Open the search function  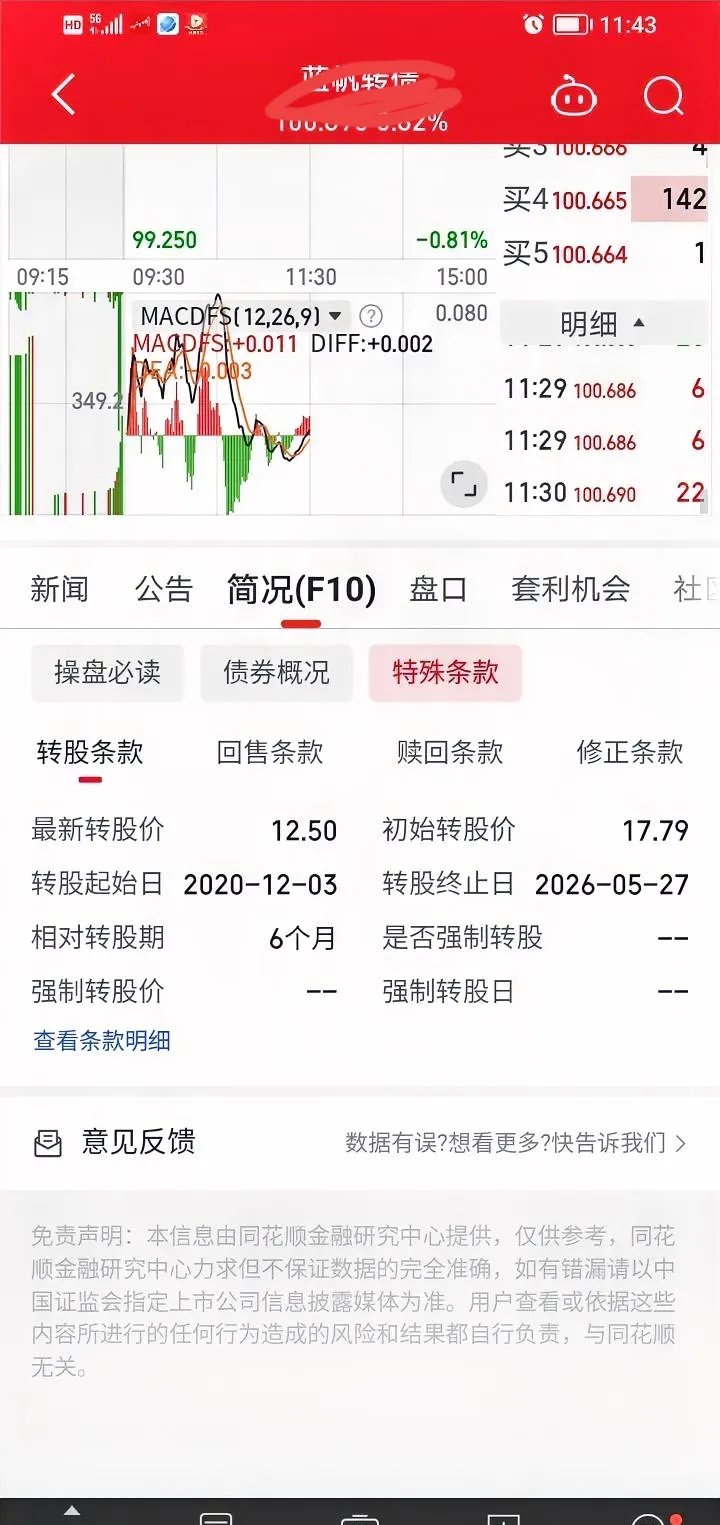point(661,97)
